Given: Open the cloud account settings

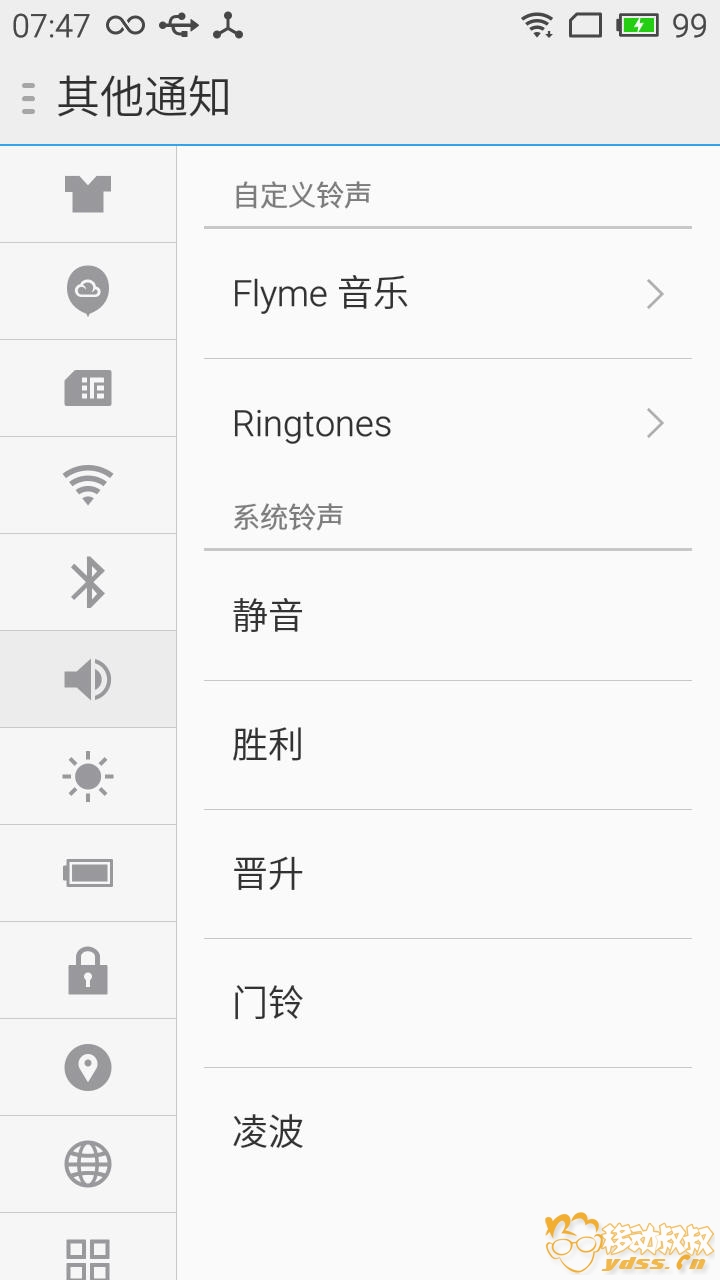Looking at the screenshot, I should [x=88, y=291].
